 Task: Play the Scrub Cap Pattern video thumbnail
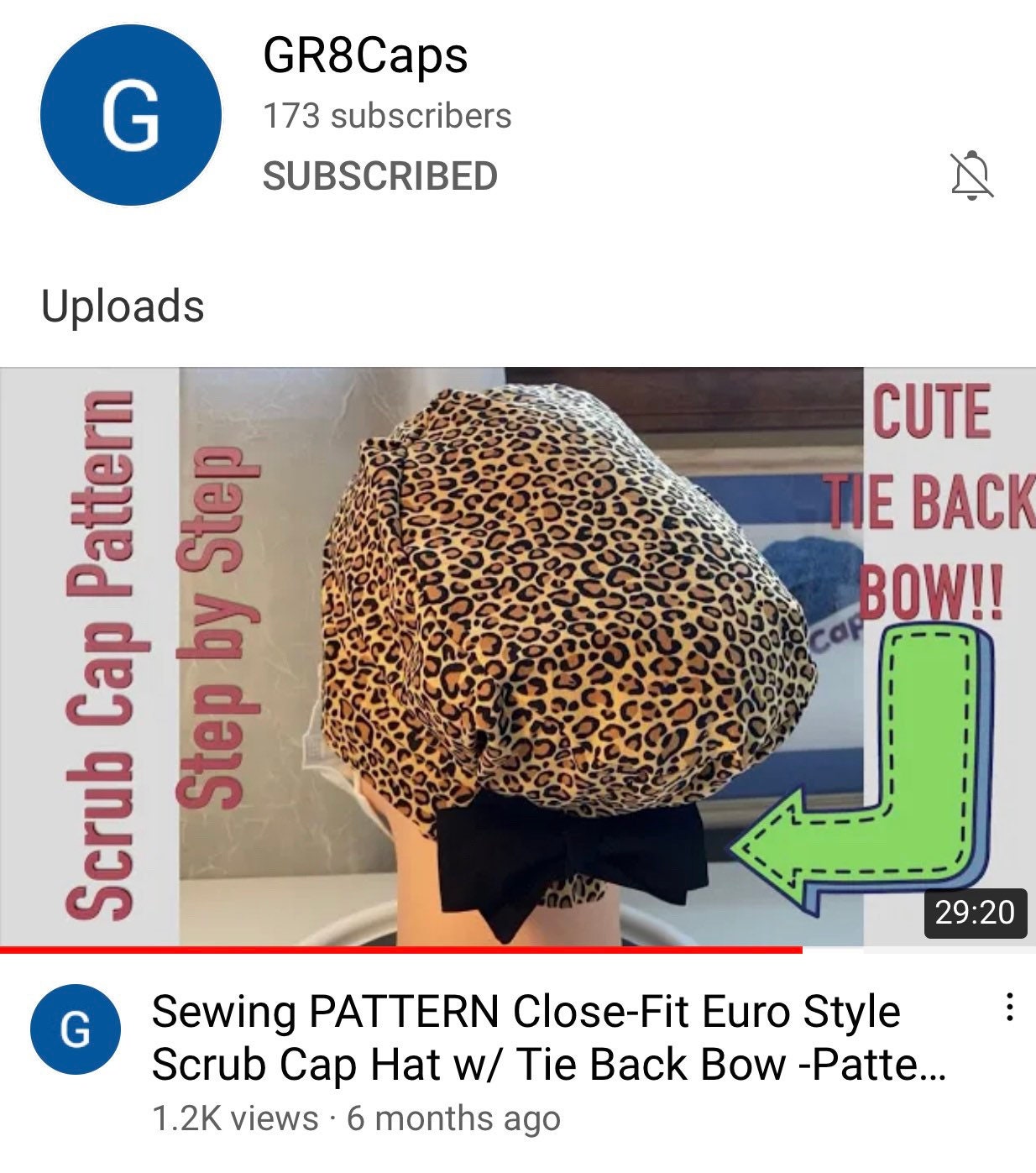(x=517, y=657)
